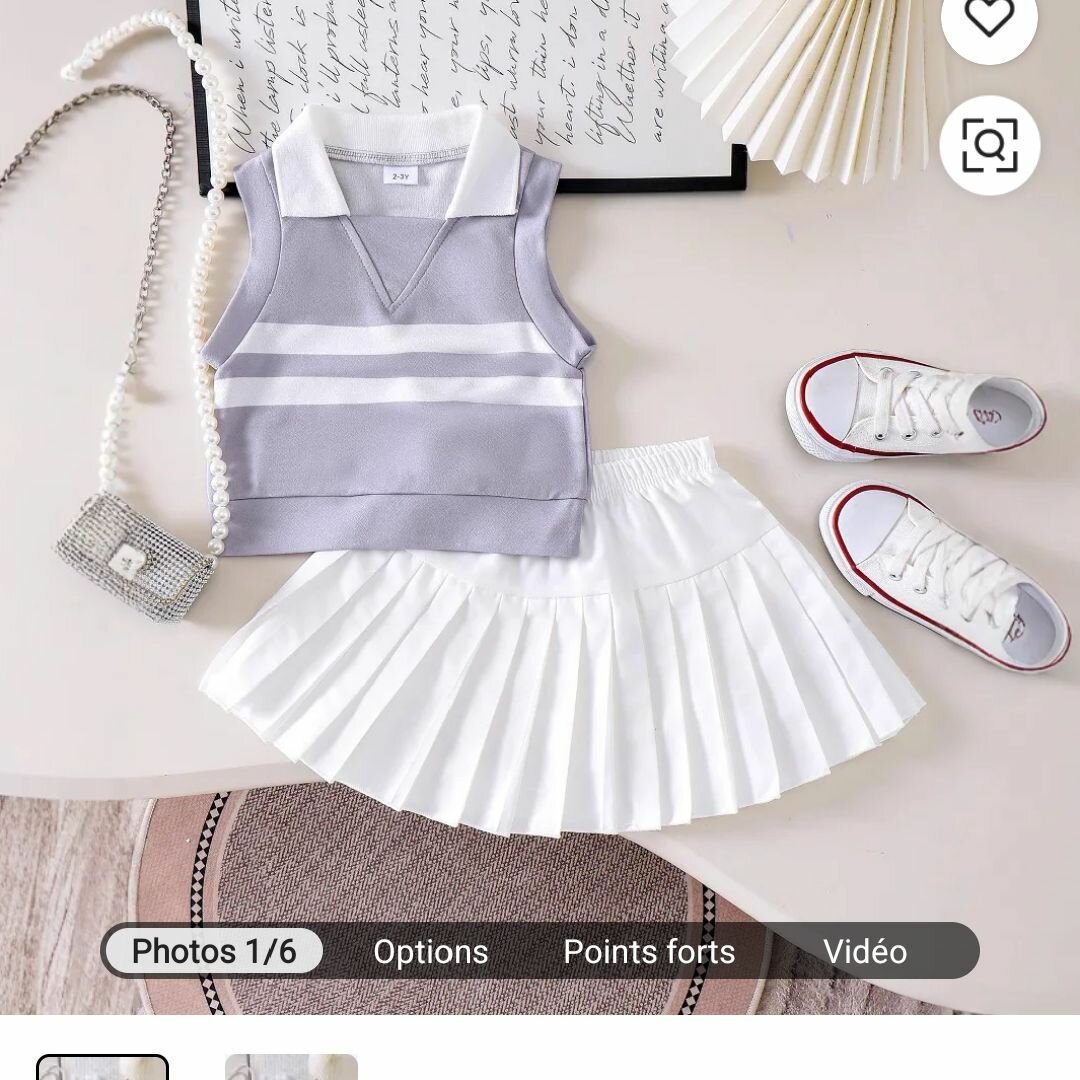Open visual search for similar items
Screen dimensions: 1080x1080
pos(989,145)
